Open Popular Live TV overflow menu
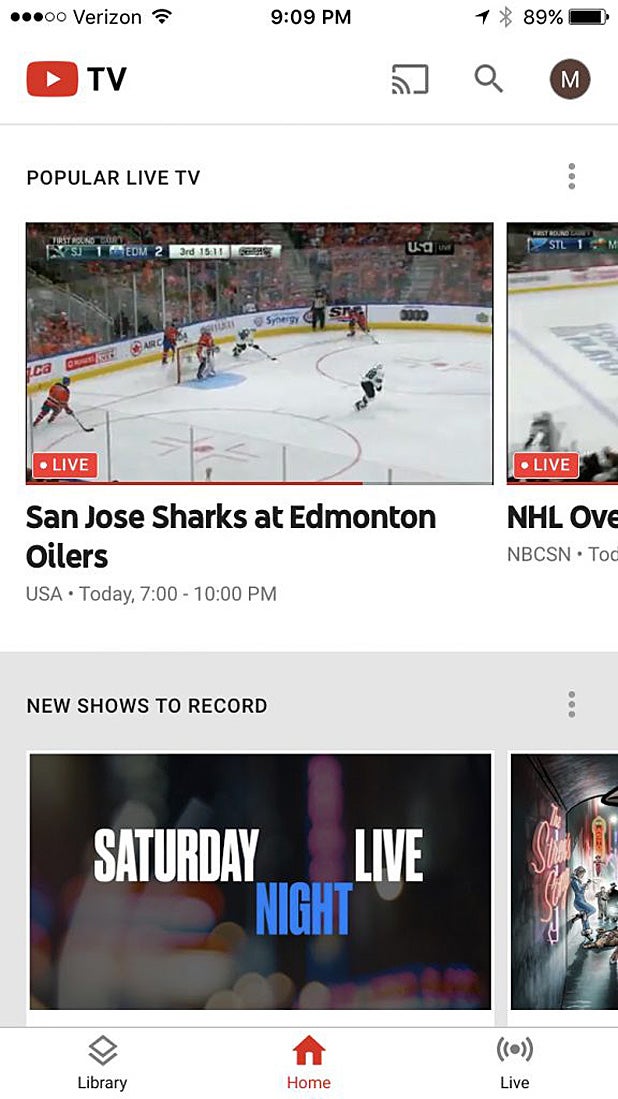 coord(571,177)
